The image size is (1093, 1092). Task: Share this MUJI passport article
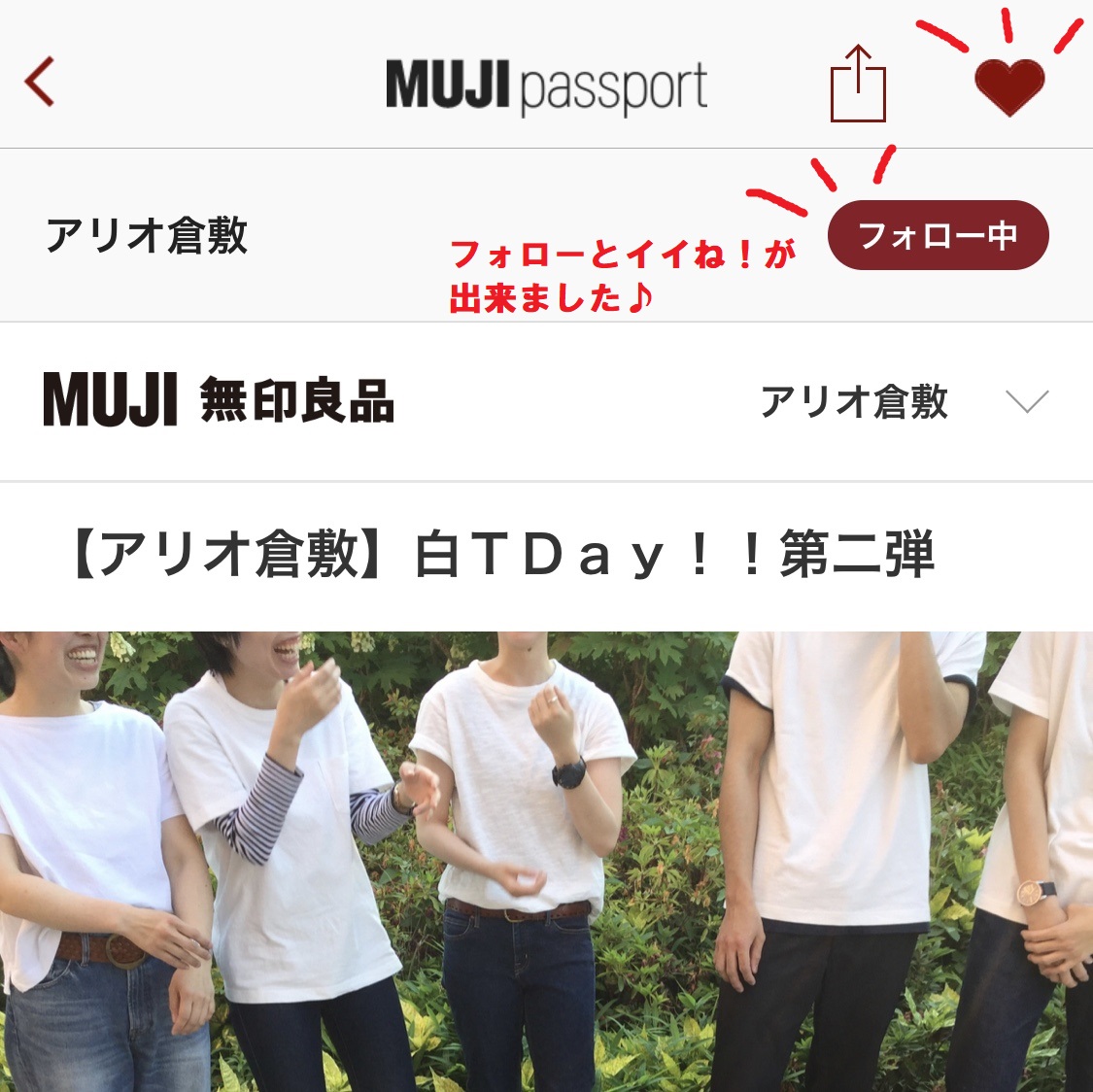pos(858,85)
